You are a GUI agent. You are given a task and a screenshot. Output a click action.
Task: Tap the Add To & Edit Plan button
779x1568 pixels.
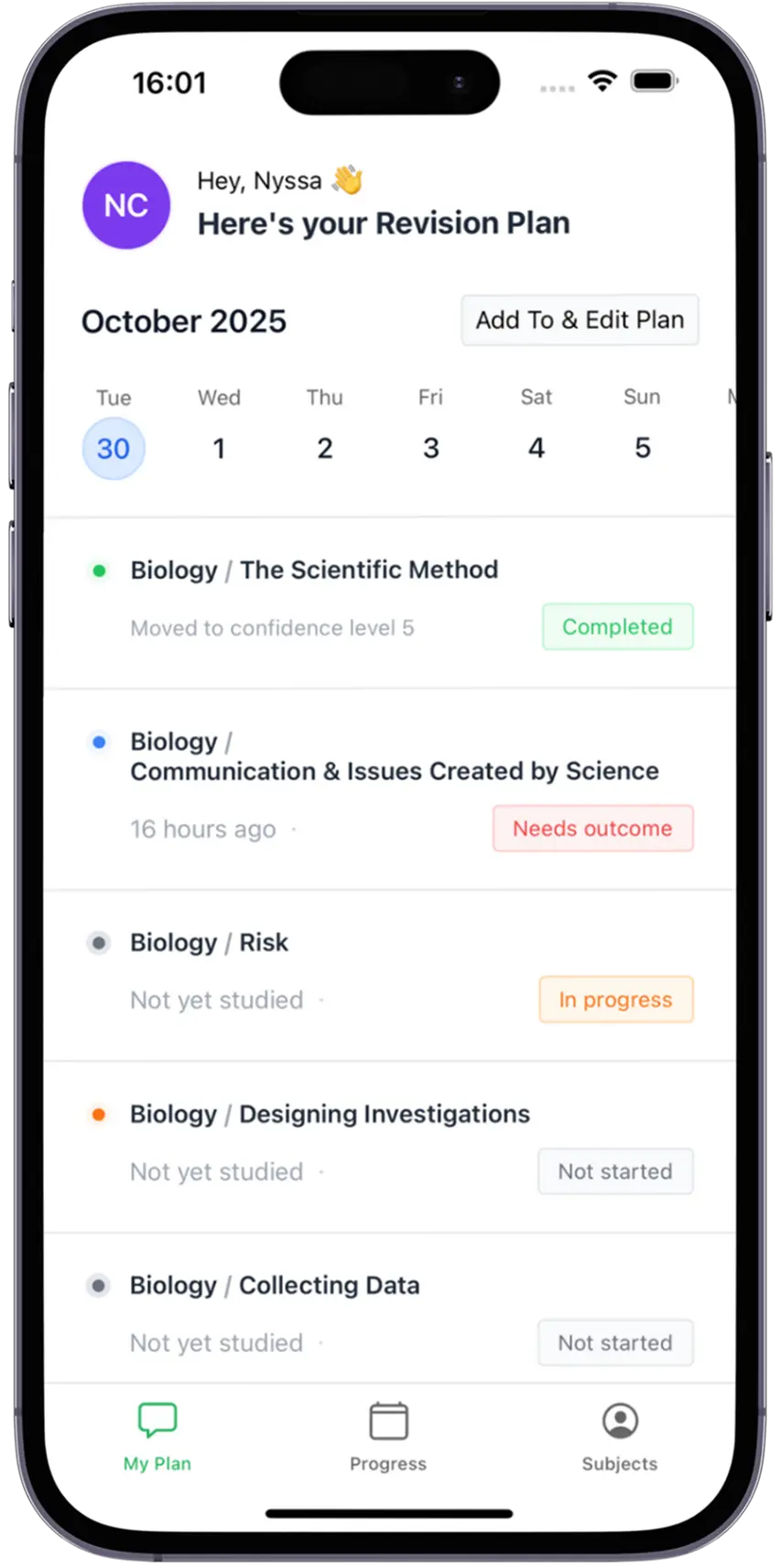(579, 320)
